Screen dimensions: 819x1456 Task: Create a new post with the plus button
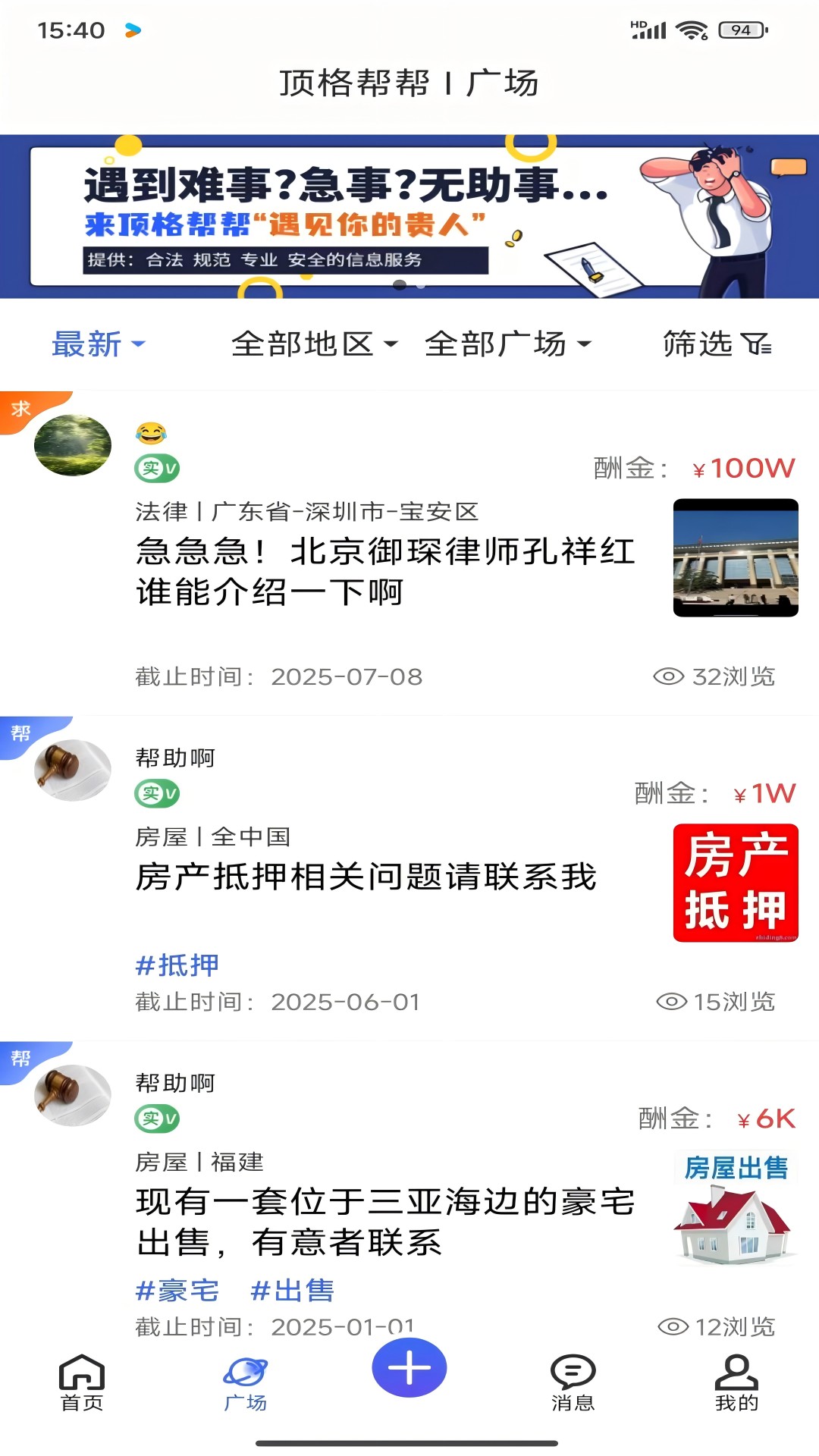point(409,1367)
